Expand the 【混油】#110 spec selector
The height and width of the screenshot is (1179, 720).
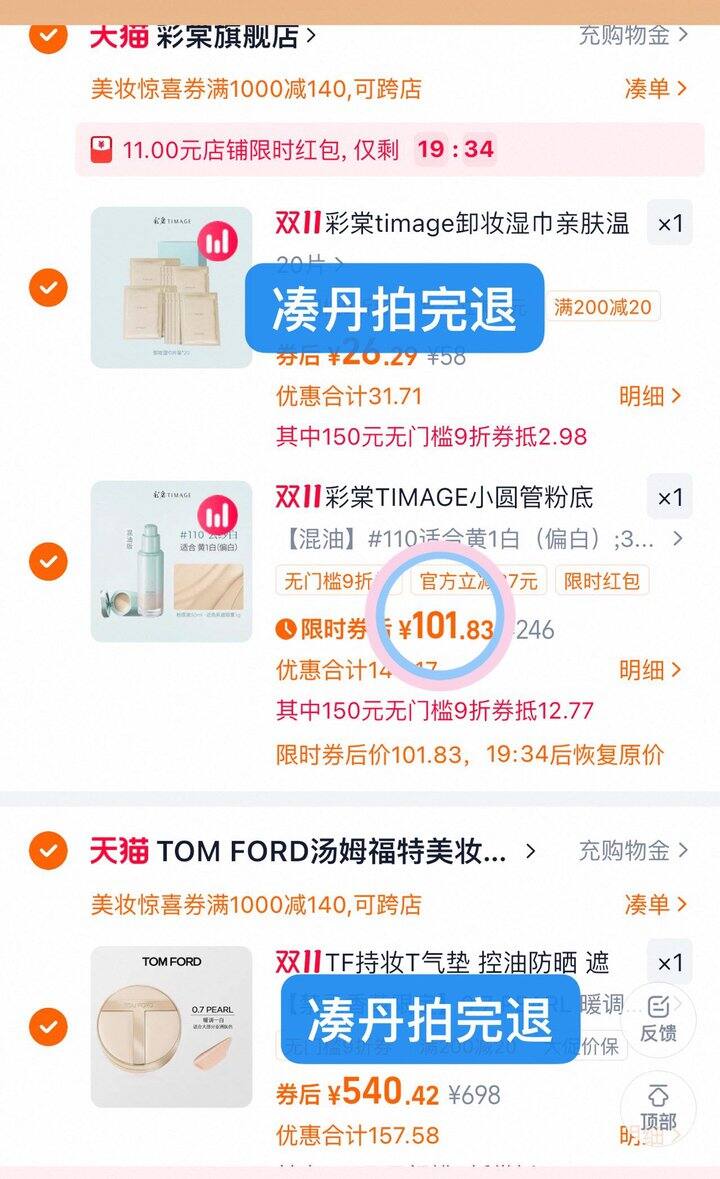[480, 539]
